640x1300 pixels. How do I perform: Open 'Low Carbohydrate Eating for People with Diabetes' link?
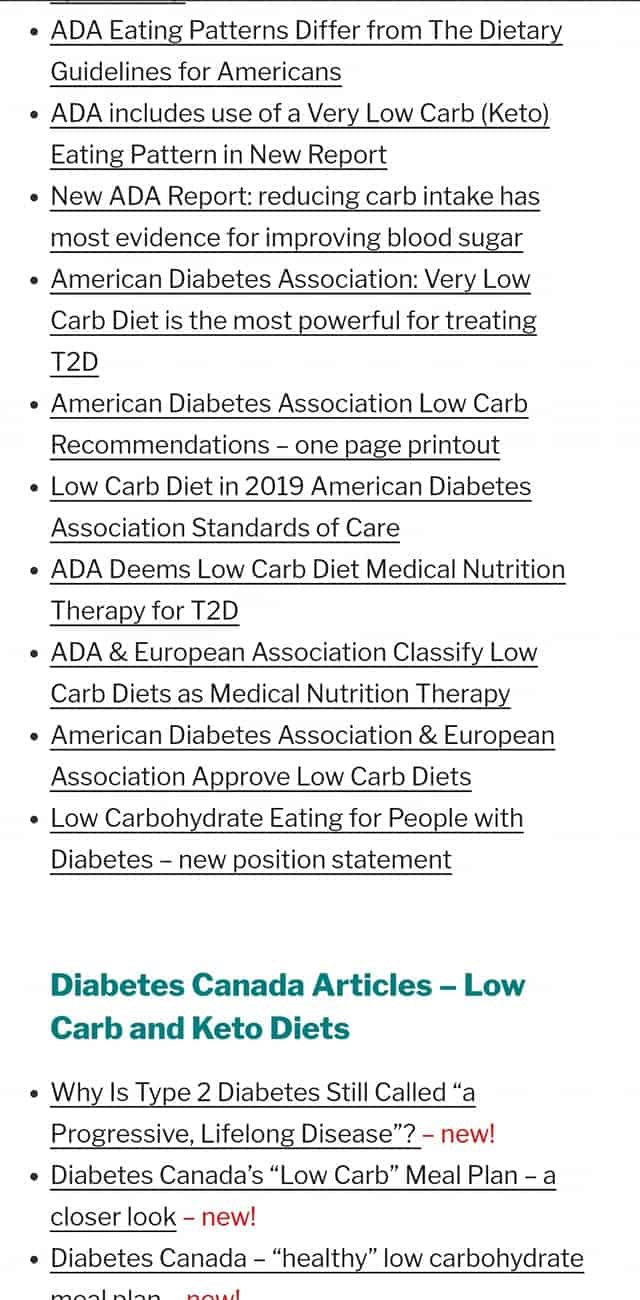click(x=287, y=839)
